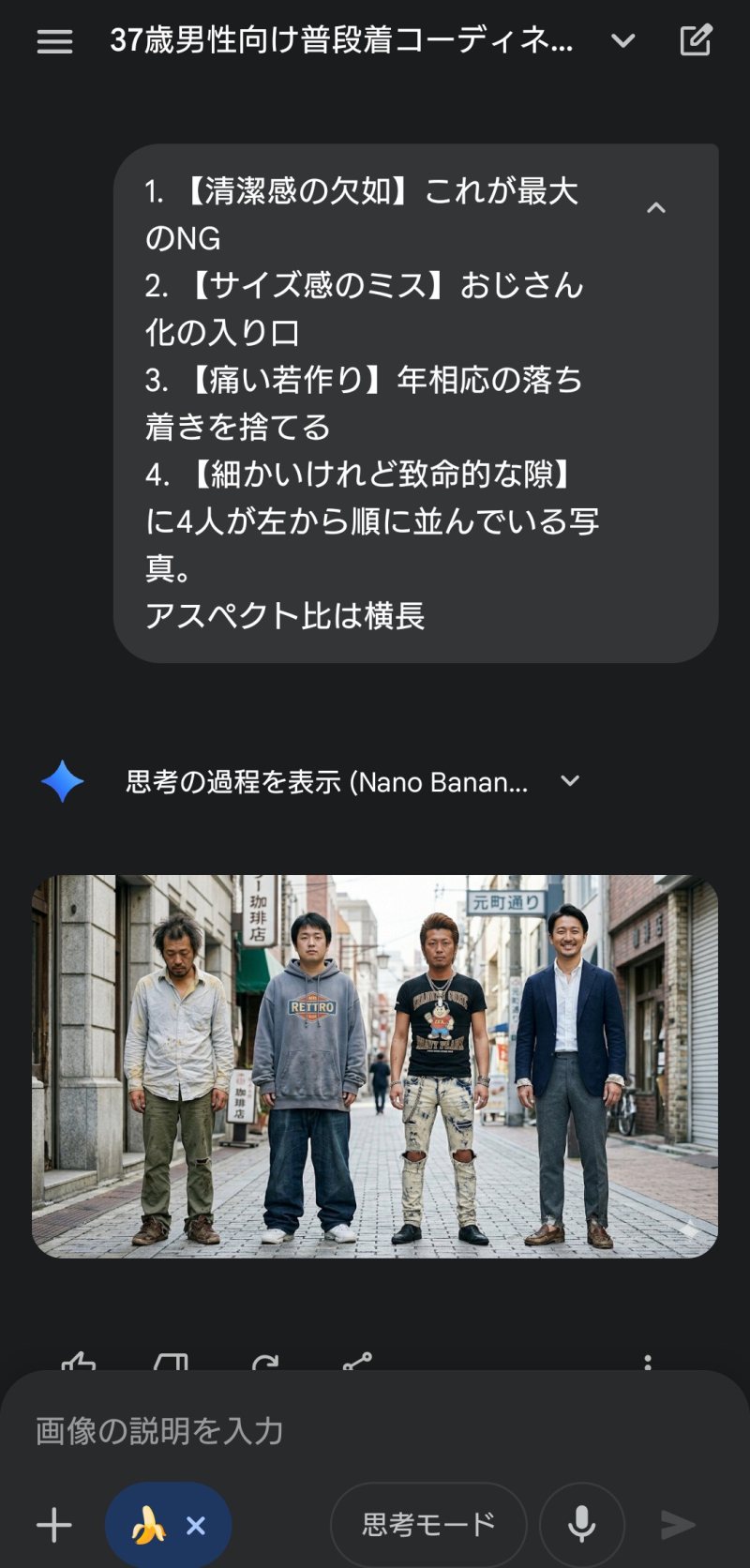Share the generated response
Viewport: 750px width, 1568px height.
pyautogui.click(x=357, y=1362)
